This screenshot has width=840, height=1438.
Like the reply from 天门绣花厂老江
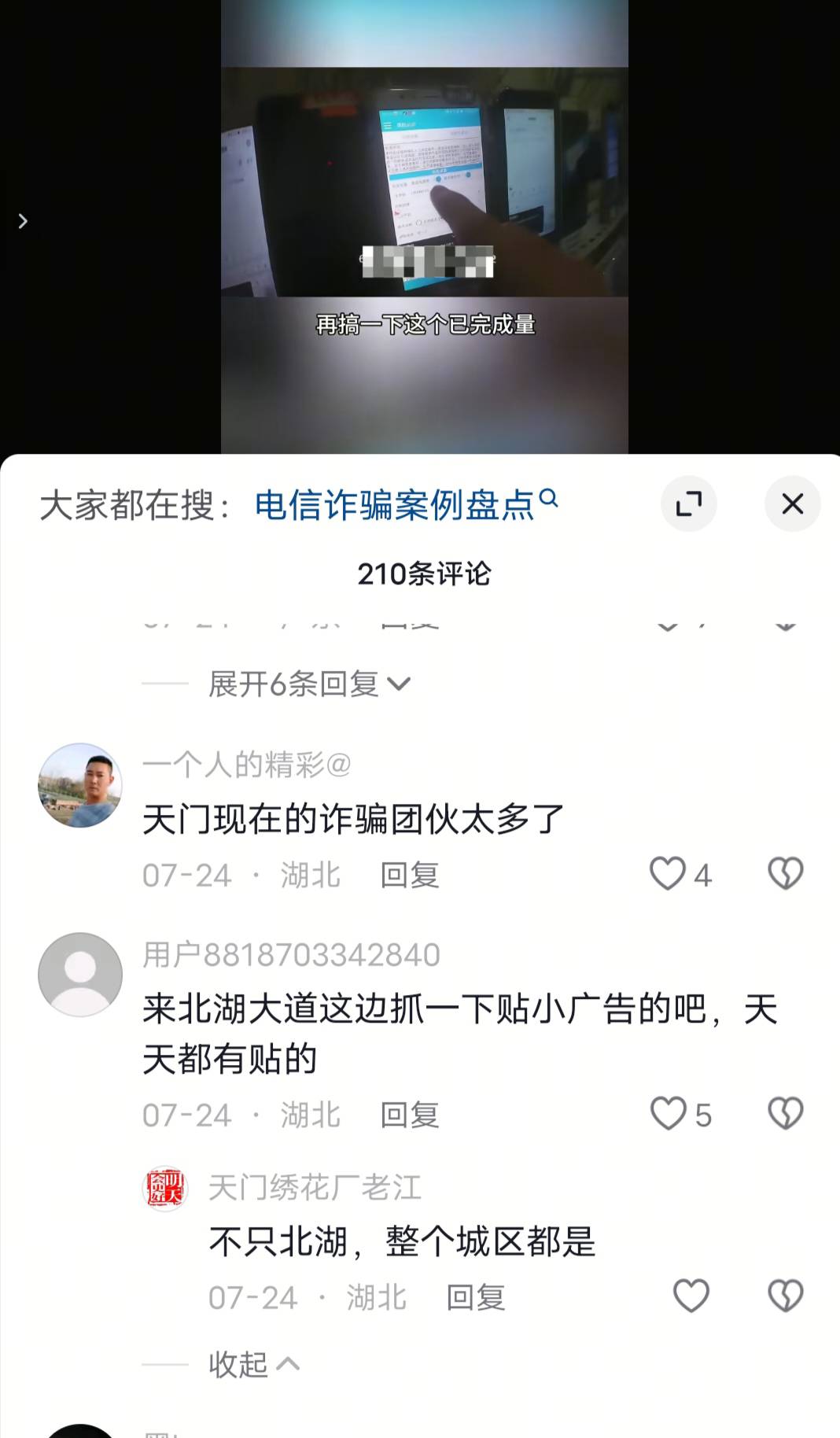tap(691, 1296)
